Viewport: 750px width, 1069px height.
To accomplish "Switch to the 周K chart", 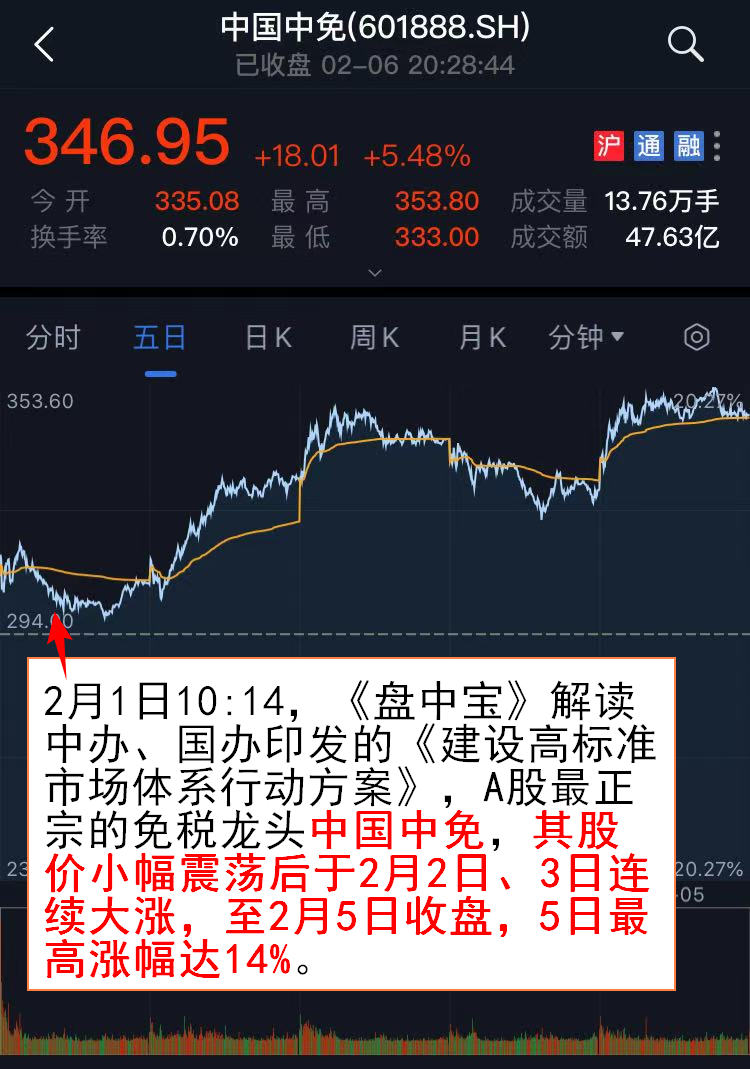I will [x=374, y=338].
